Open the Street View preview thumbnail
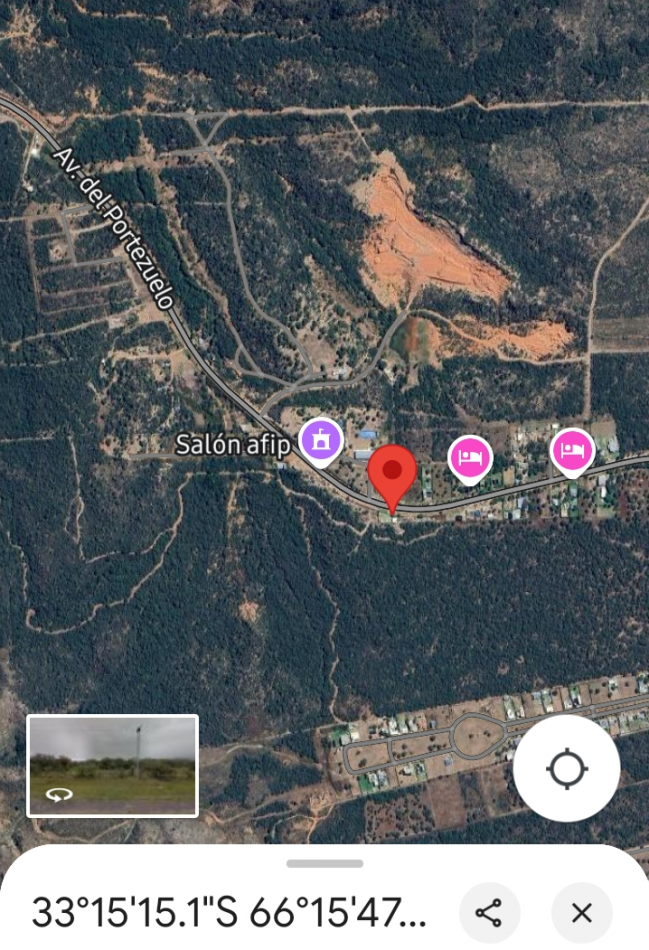649x950 pixels. (112, 765)
